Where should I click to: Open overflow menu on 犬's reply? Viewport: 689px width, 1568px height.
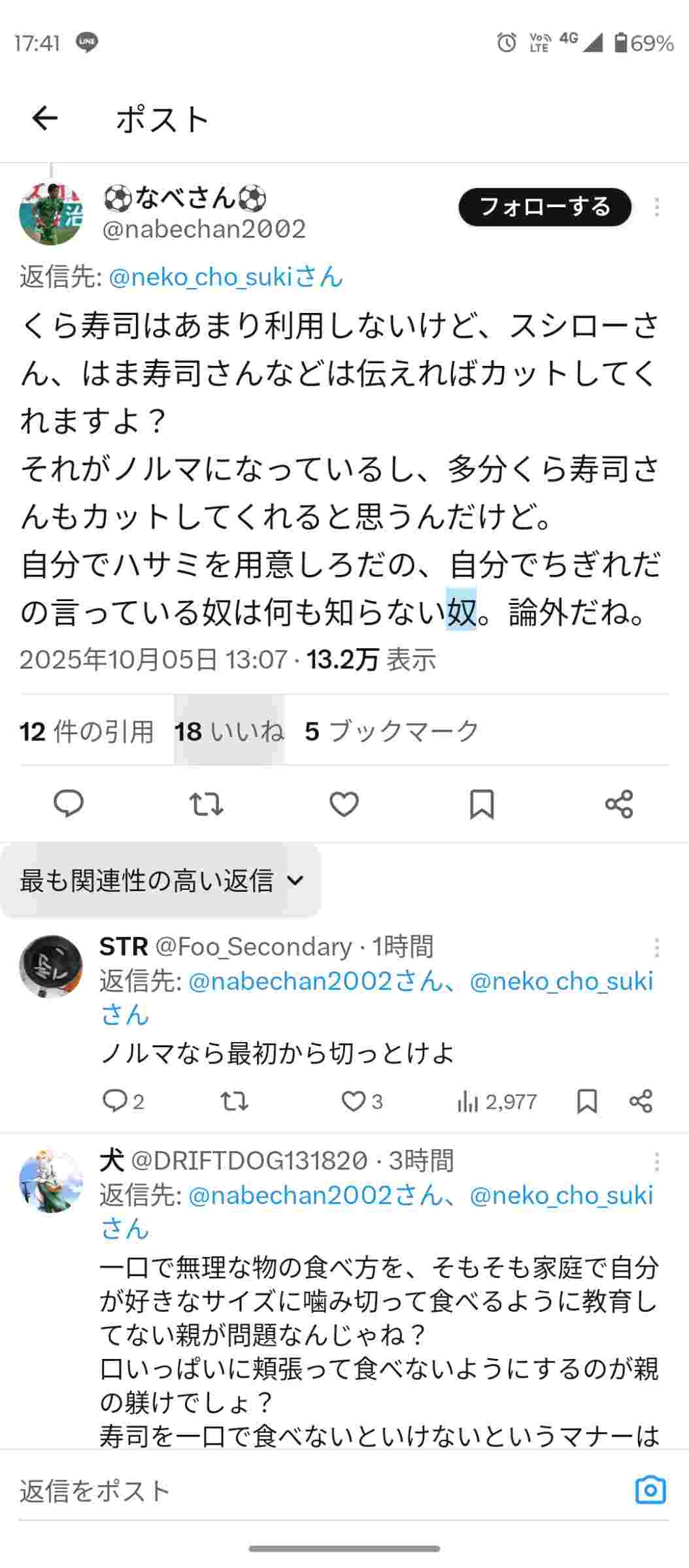(x=656, y=1162)
